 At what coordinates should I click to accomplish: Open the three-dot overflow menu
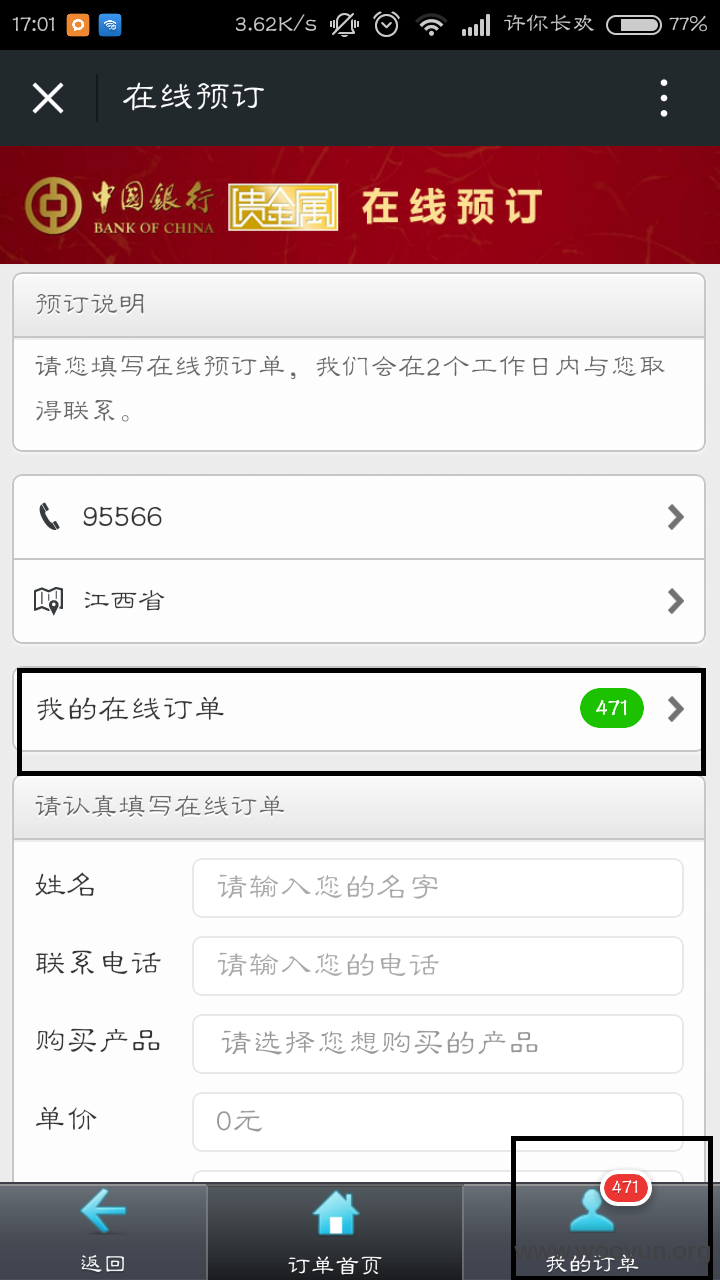click(664, 98)
